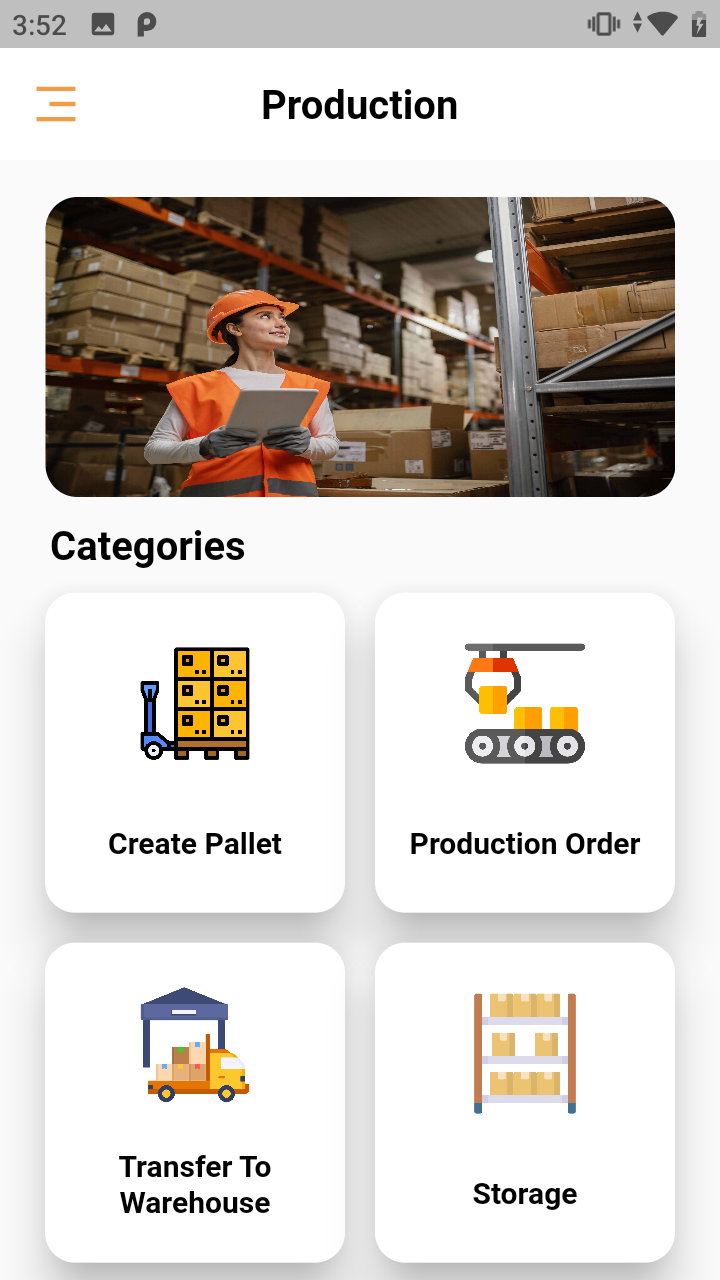Viewport: 720px width, 1280px height.
Task: Go to Transfer To Warehouse
Action: 195,1102
